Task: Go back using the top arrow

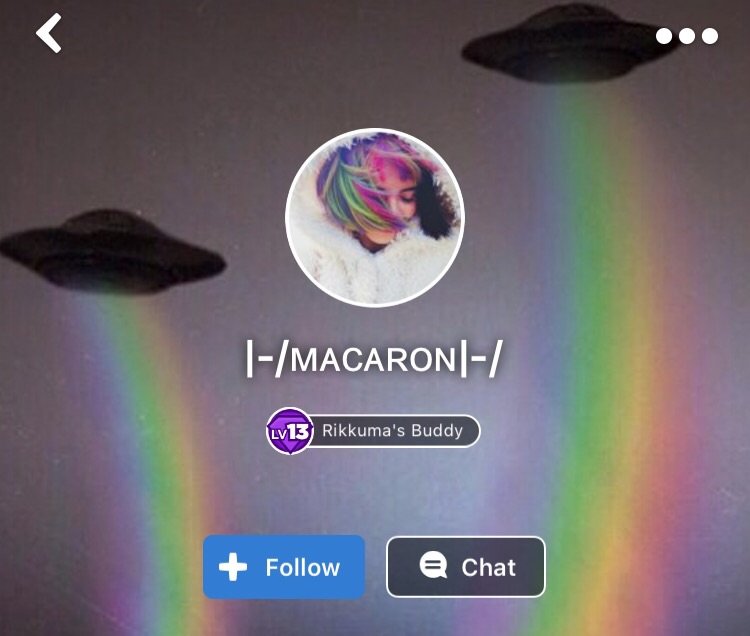Action: (x=49, y=34)
